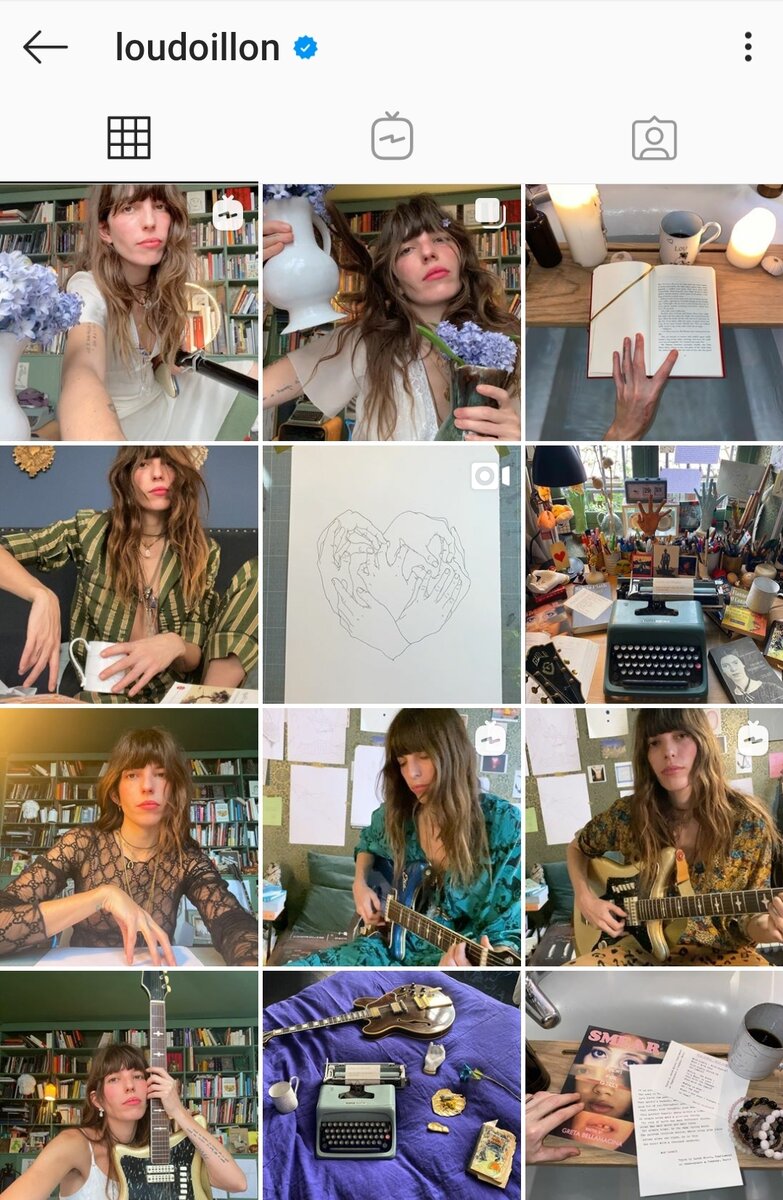Image resolution: width=783 pixels, height=1200 pixels.
Task: Open the three-dot overflow menu
Action: 748,47
